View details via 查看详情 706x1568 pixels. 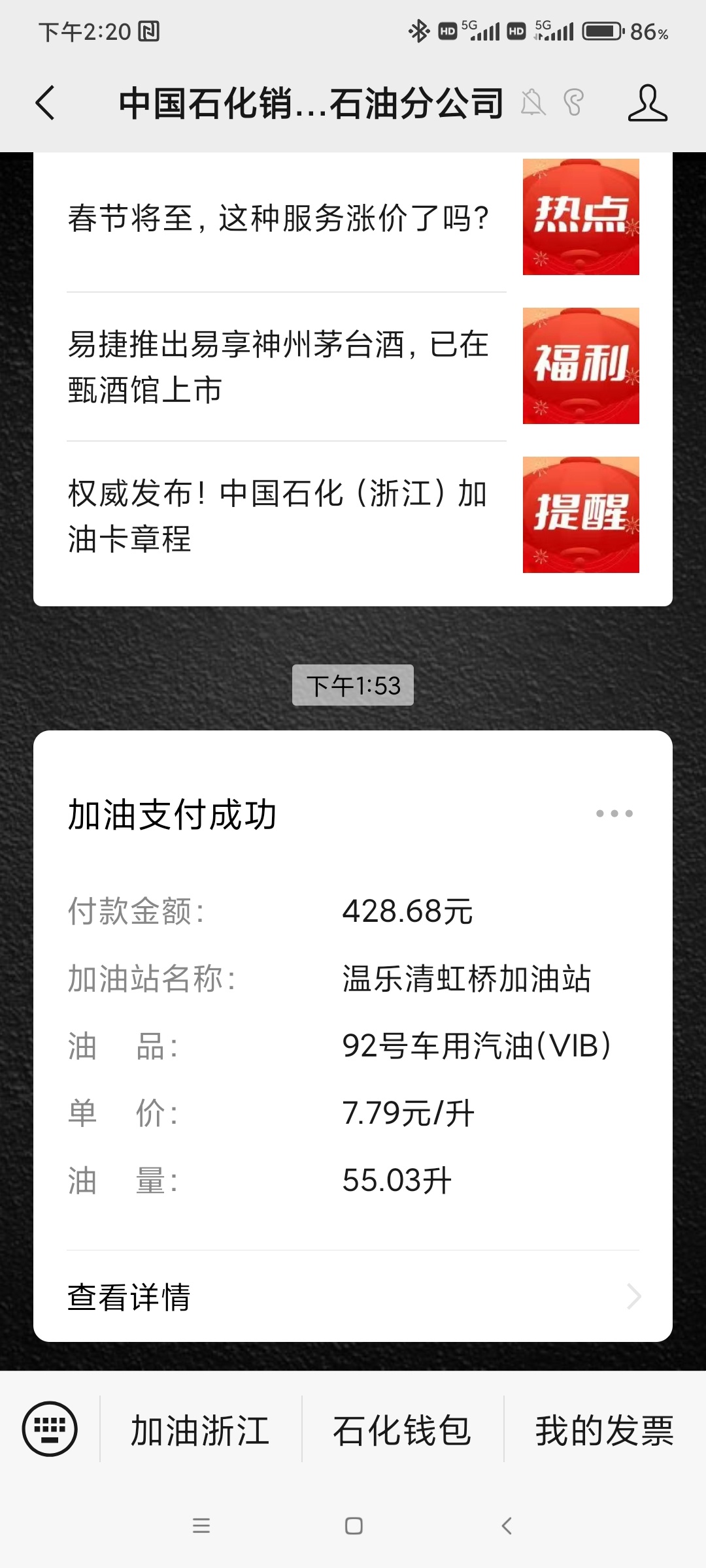[x=353, y=1297]
